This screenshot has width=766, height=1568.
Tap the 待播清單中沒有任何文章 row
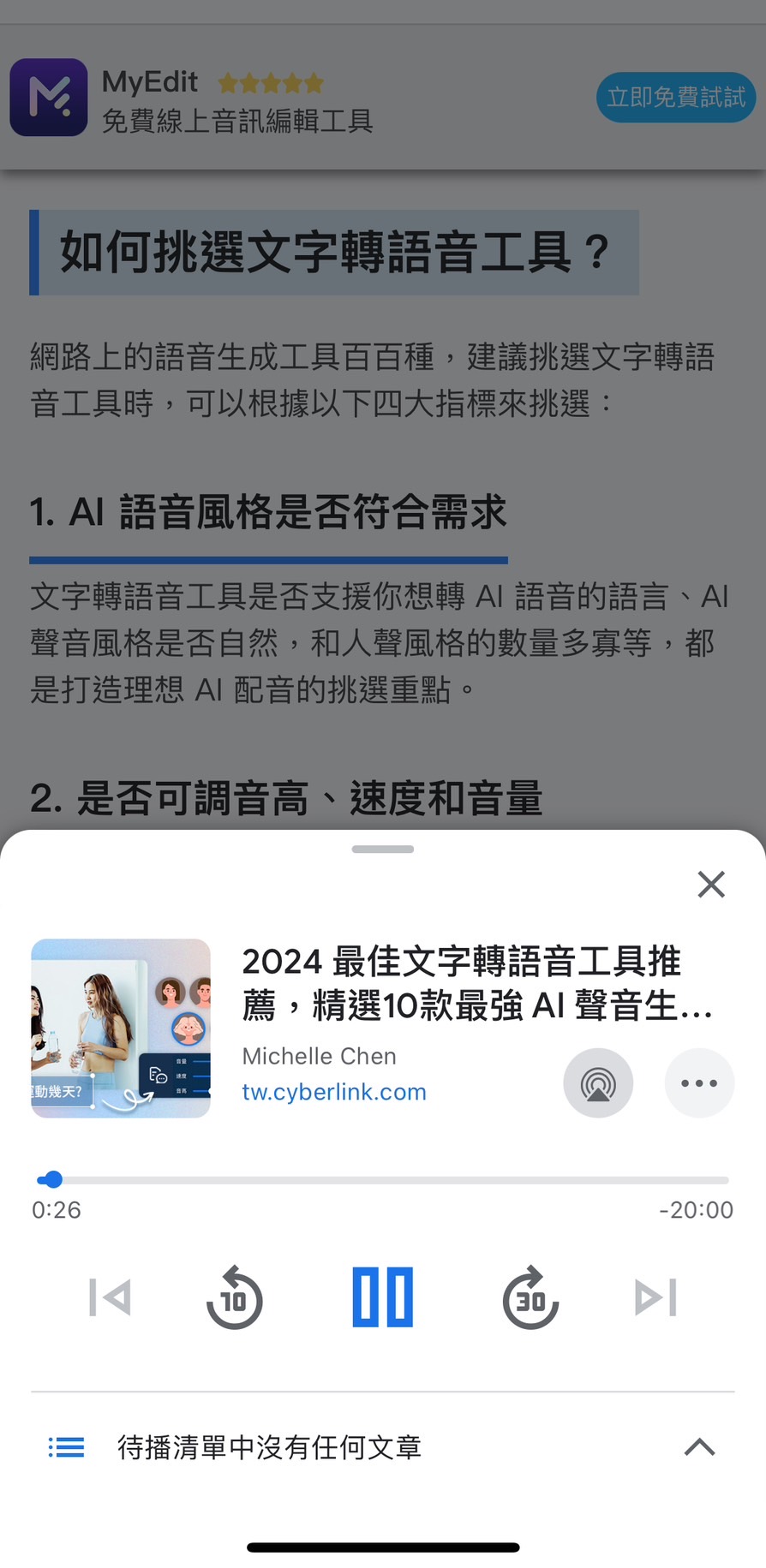tap(268, 1447)
